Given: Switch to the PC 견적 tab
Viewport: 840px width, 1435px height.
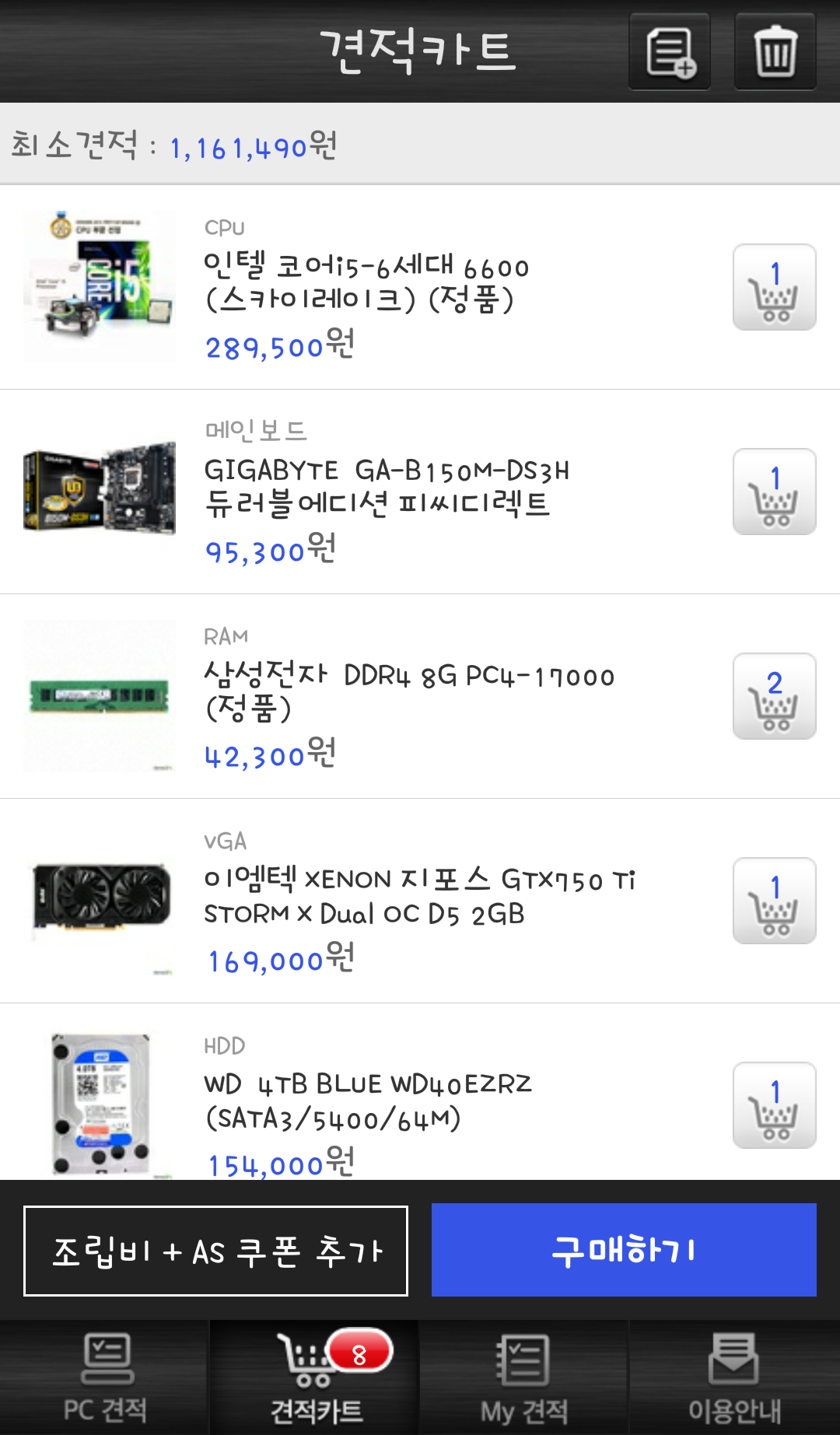Looking at the screenshot, I should click(x=105, y=1377).
